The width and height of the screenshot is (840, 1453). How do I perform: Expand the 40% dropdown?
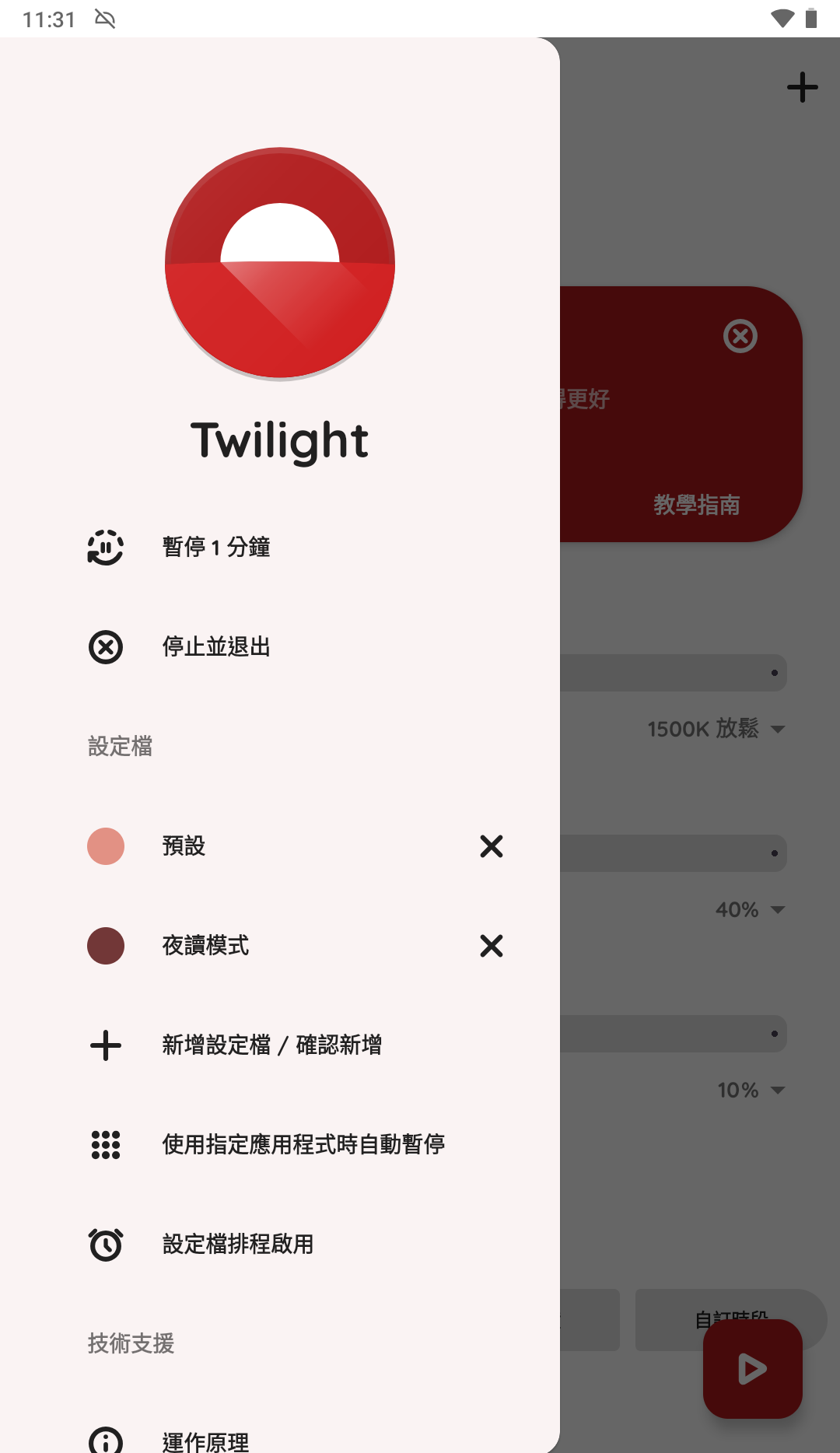click(750, 909)
